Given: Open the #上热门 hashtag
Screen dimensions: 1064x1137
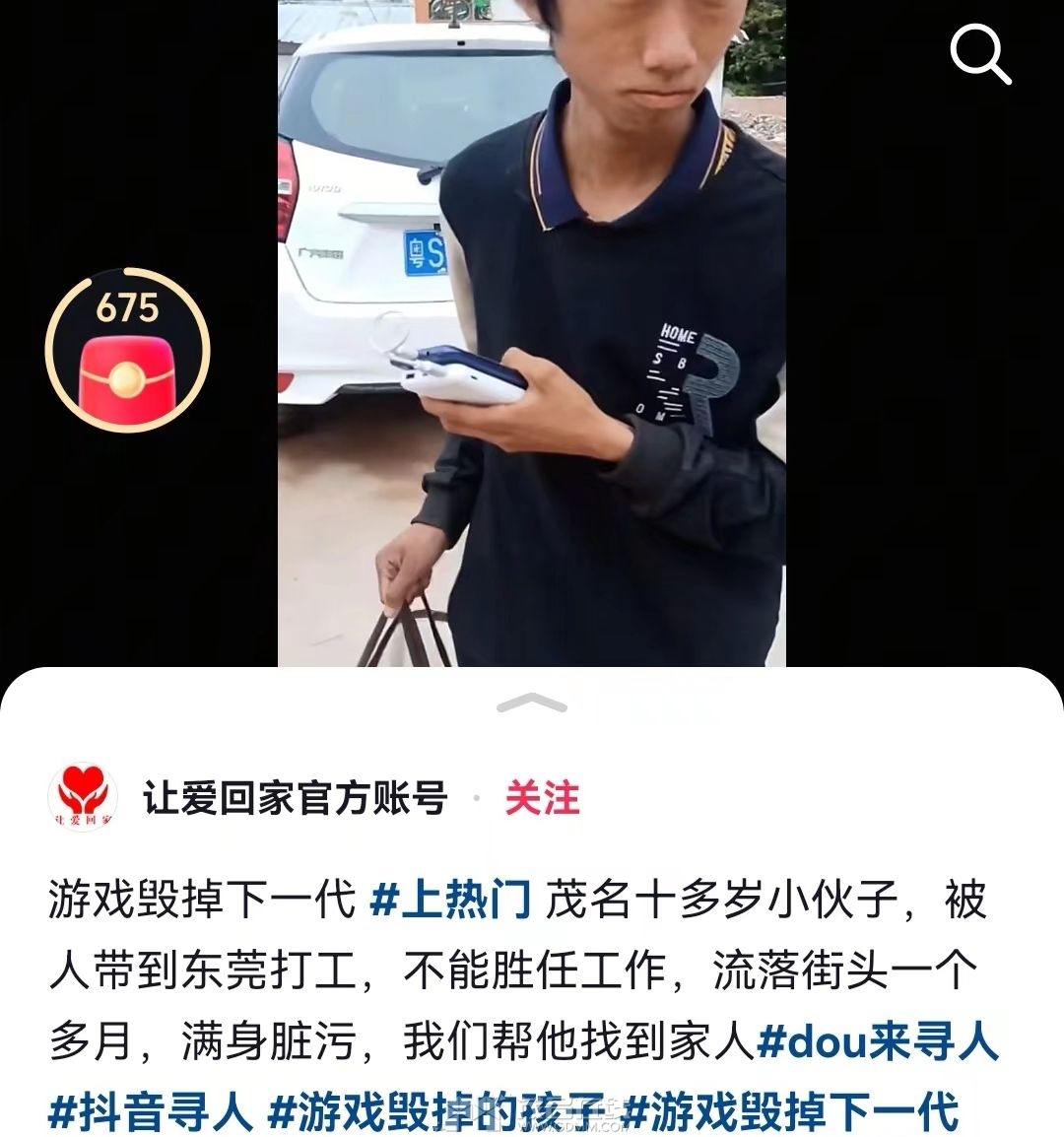Looking at the screenshot, I should 450,901.
